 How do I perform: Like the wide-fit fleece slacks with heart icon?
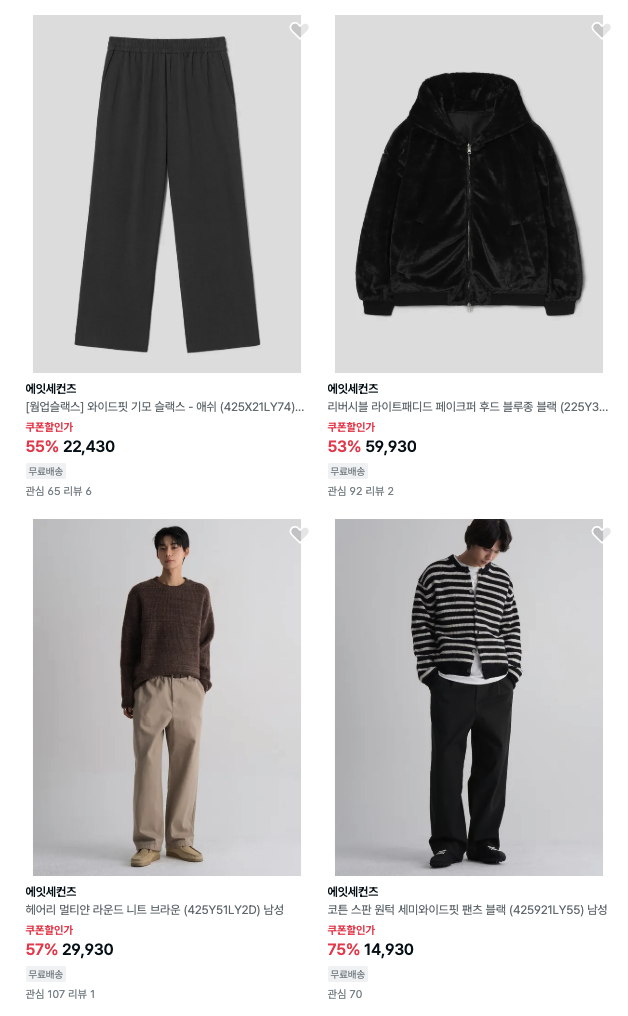click(x=299, y=31)
